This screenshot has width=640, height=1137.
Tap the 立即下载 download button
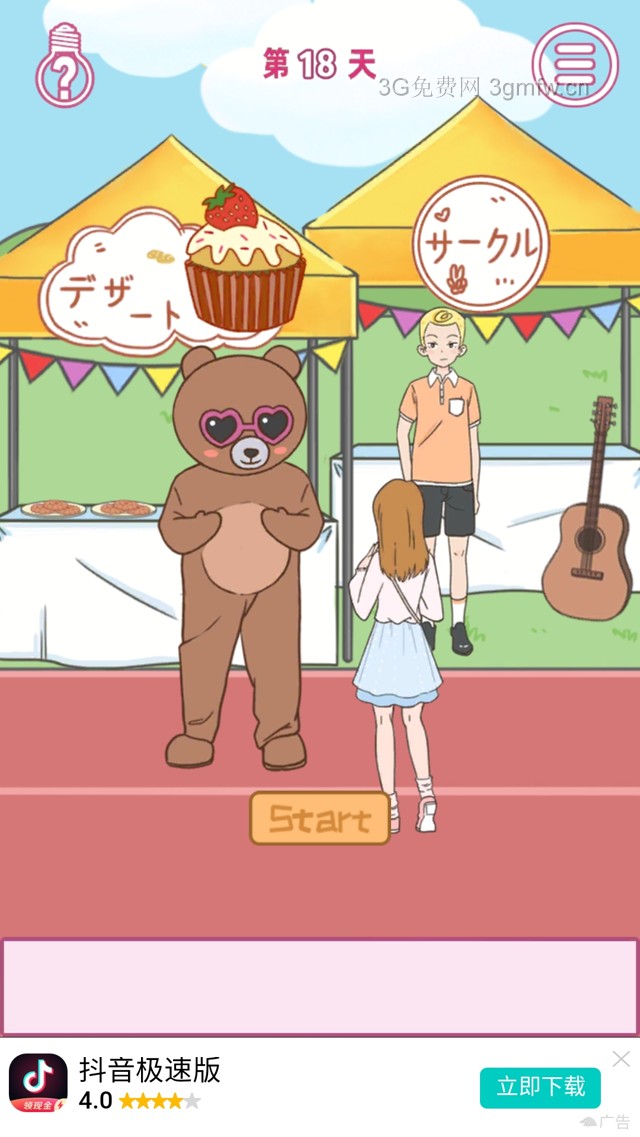click(540, 1087)
